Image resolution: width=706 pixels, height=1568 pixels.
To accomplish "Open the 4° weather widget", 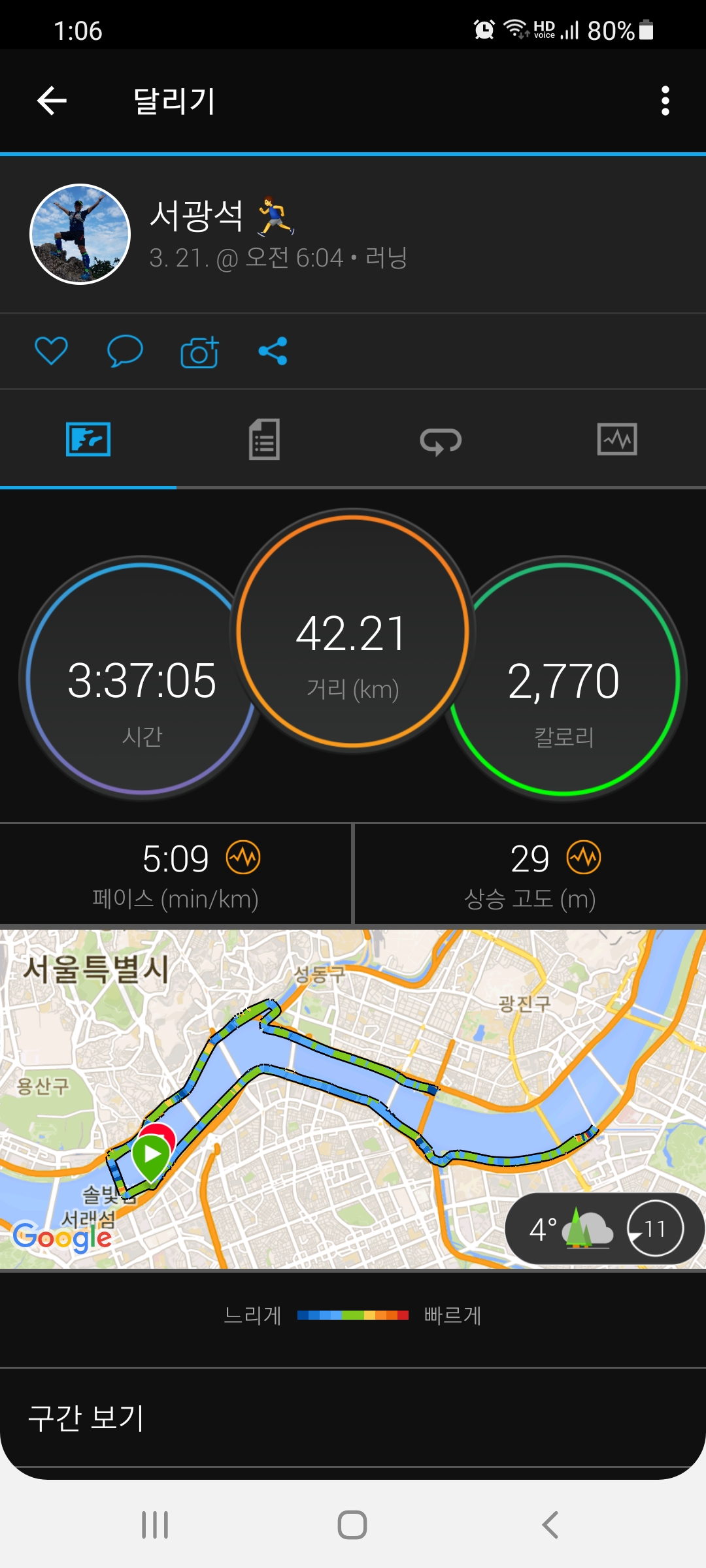I will 604,1229.
